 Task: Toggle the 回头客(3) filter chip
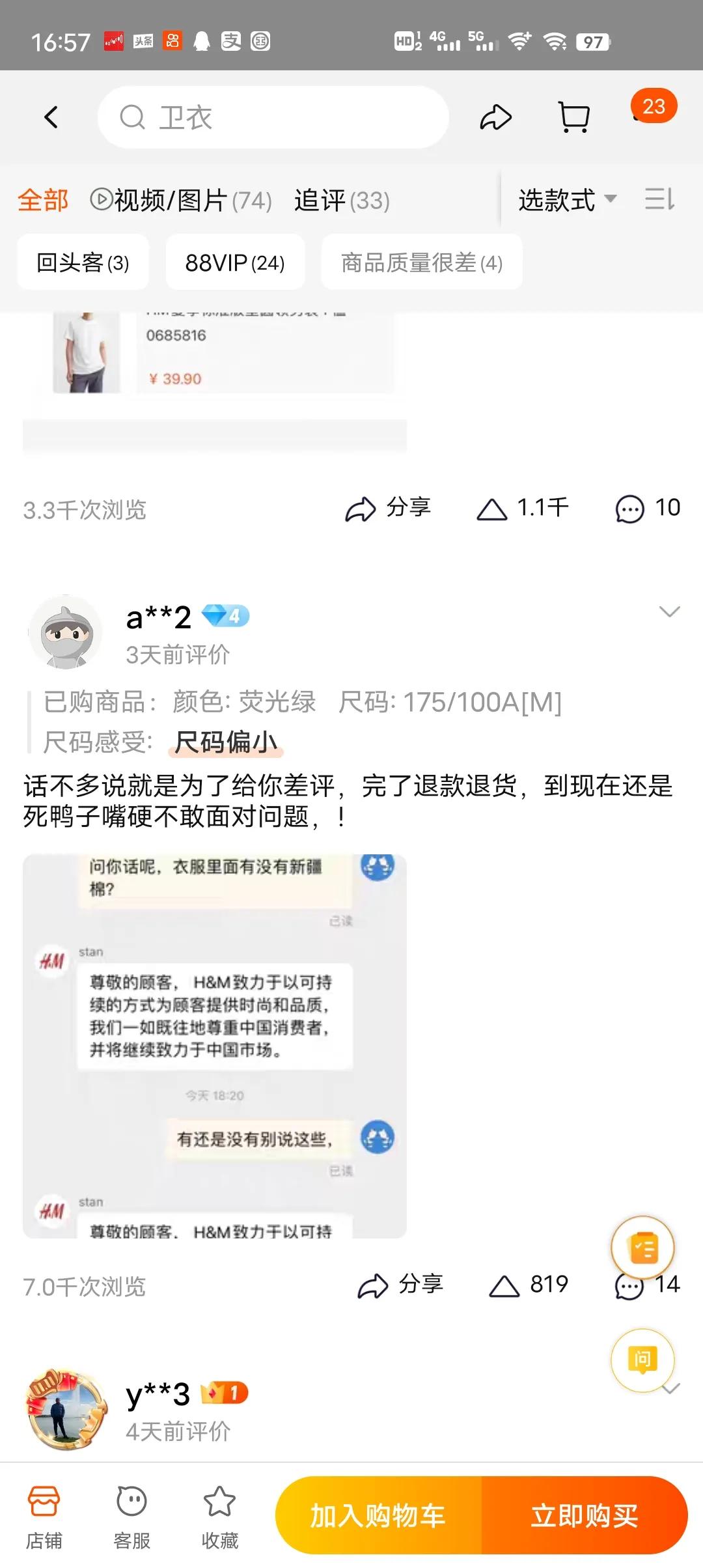pyautogui.click(x=83, y=262)
